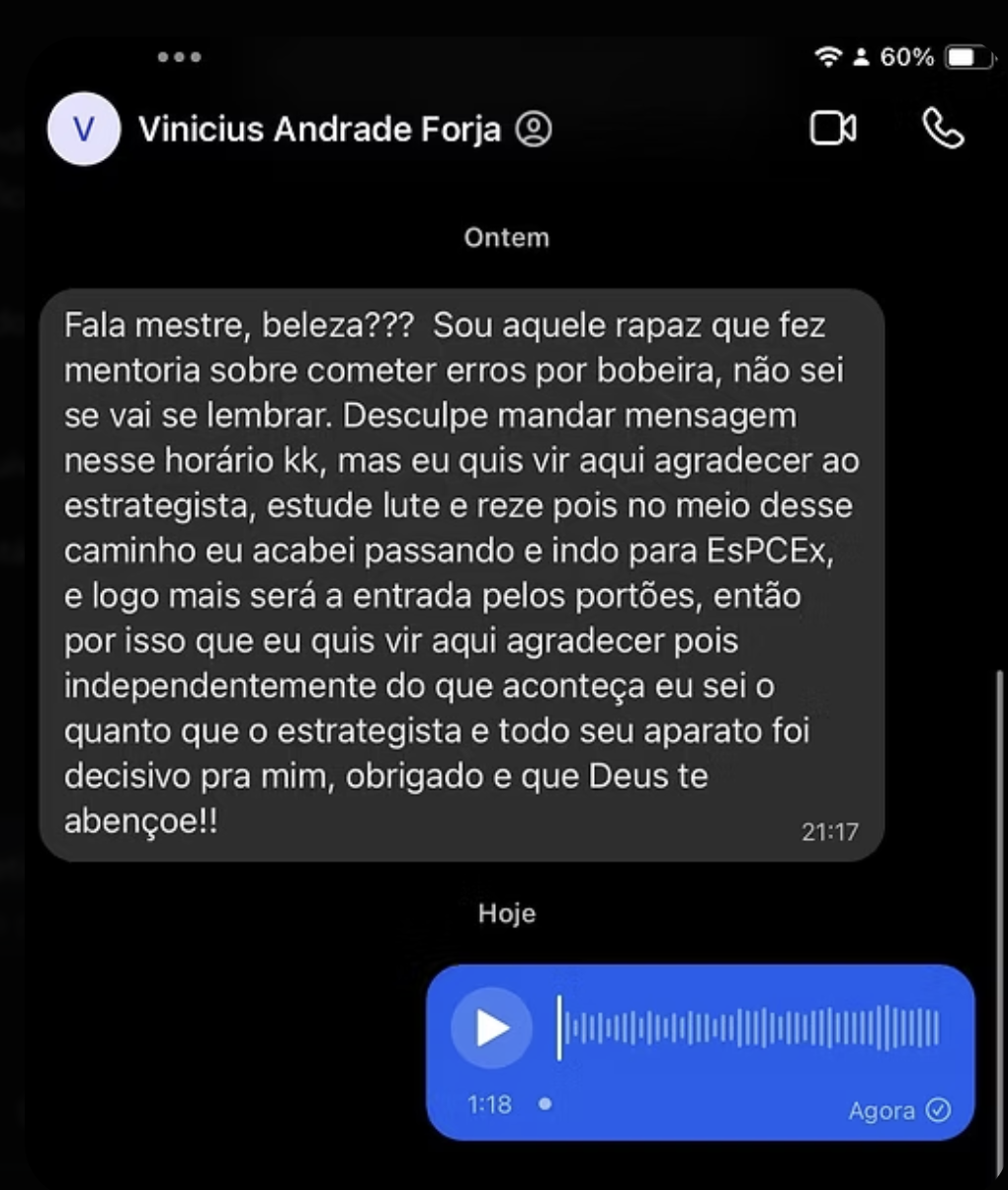The height and width of the screenshot is (1190, 1008).
Task: Select the Hoje date separator
Action: 506,913
